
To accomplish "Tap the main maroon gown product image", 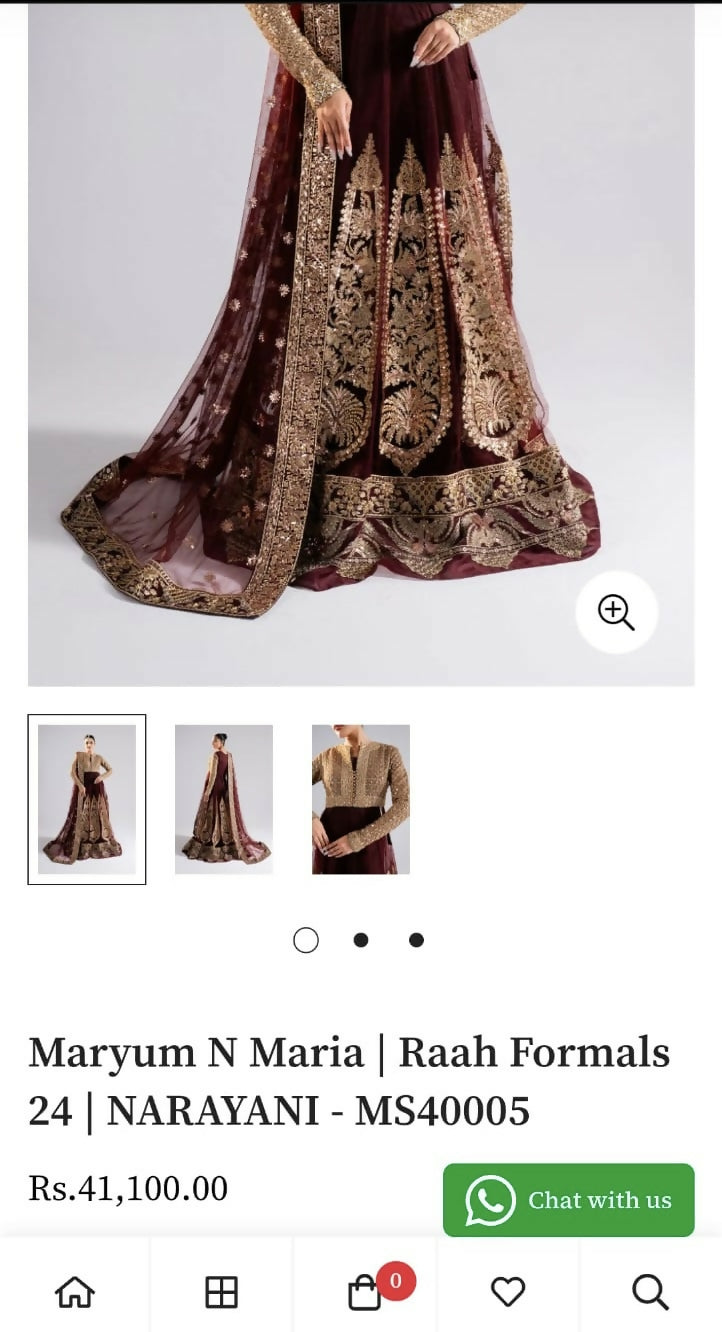I will point(360,340).
